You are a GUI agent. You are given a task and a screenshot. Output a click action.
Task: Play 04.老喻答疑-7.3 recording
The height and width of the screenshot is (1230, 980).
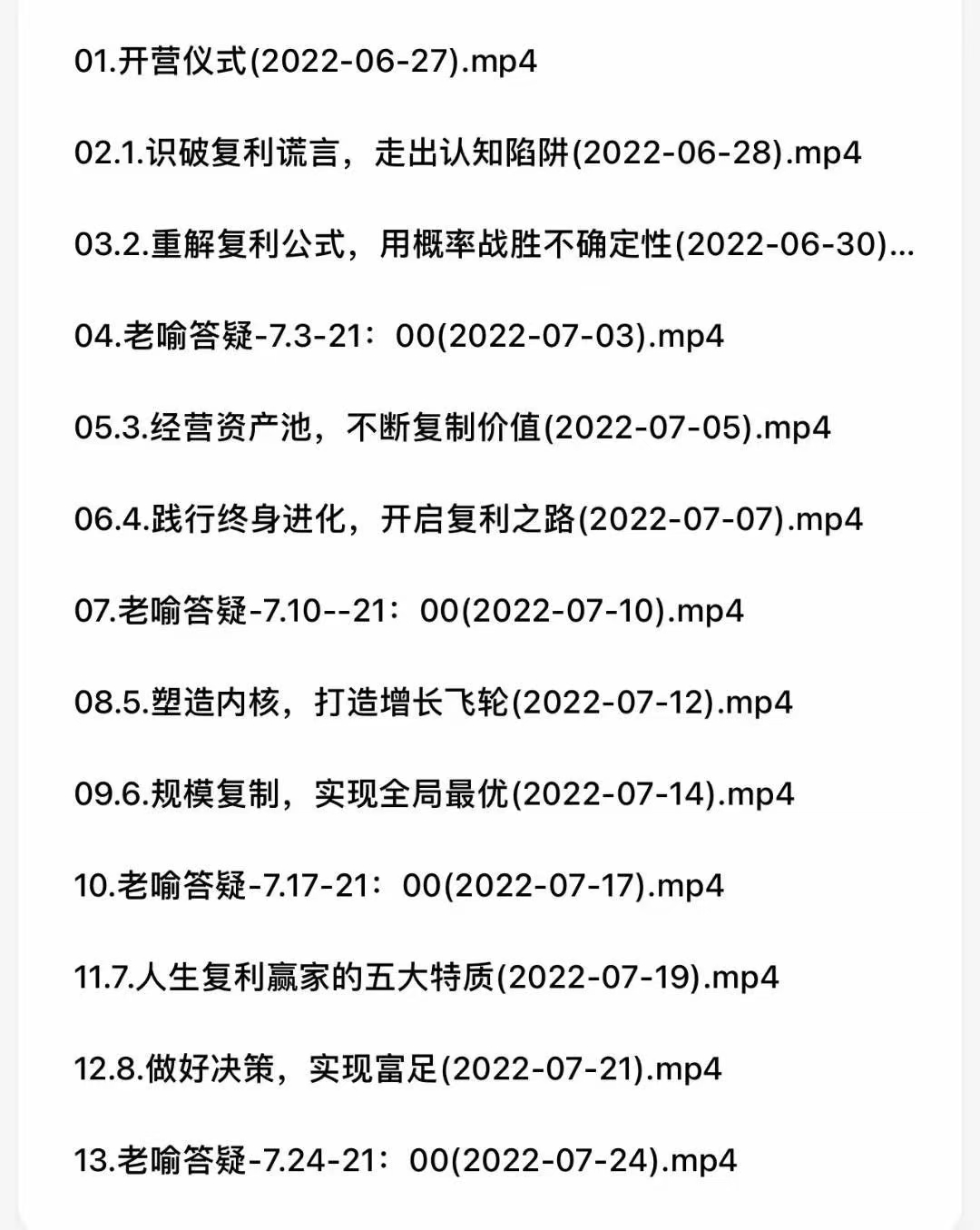tap(399, 337)
